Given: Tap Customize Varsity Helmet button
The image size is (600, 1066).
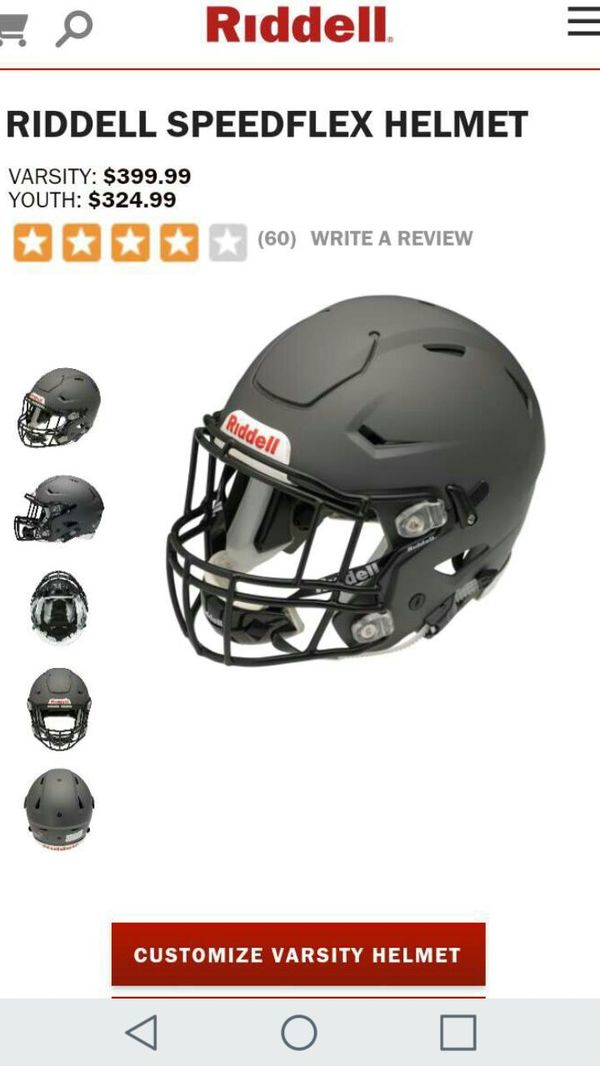Looking at the screenshot, I should (298, 954).
